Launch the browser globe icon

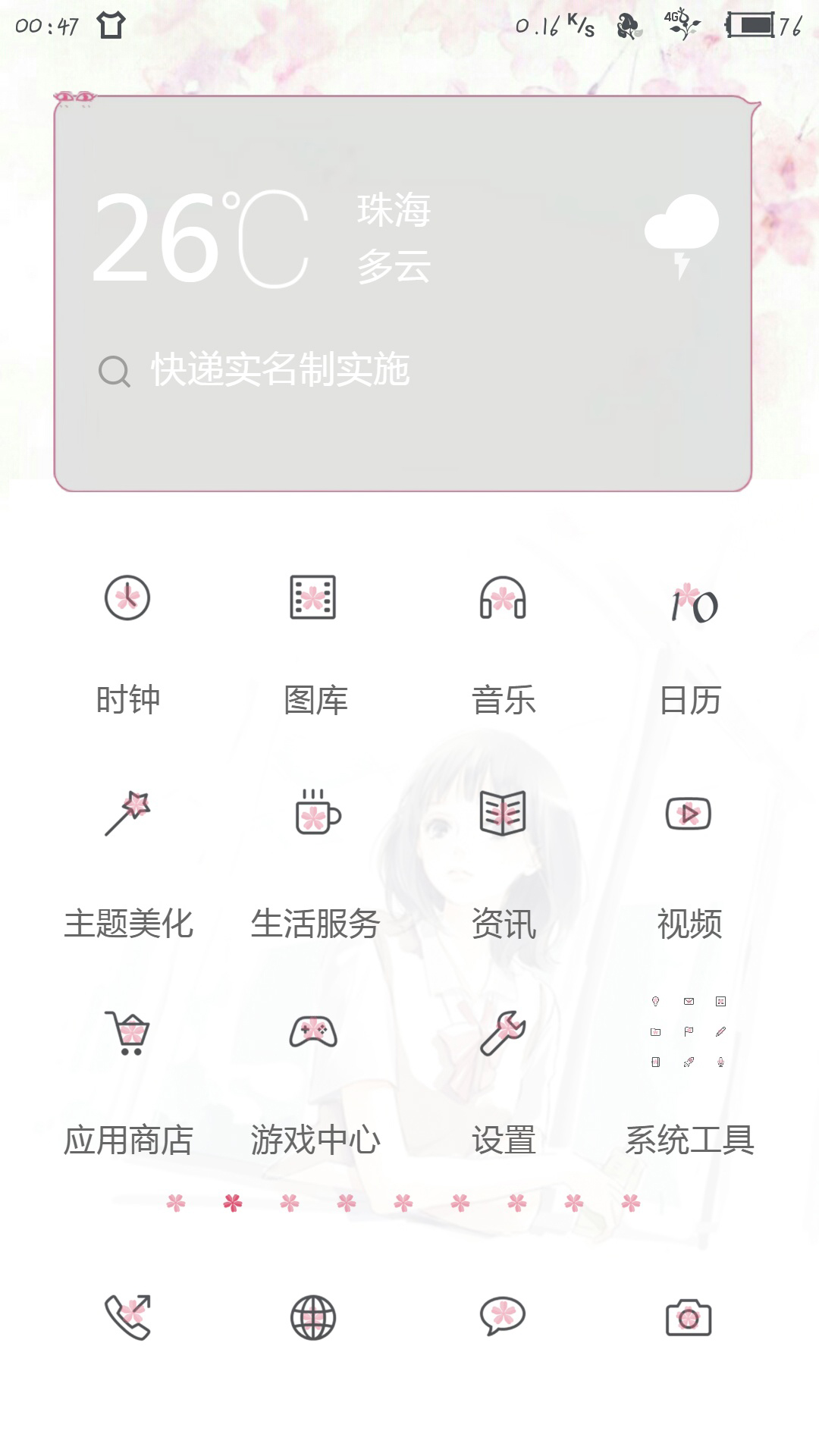pyautogui.click(x=313, y=1318)
